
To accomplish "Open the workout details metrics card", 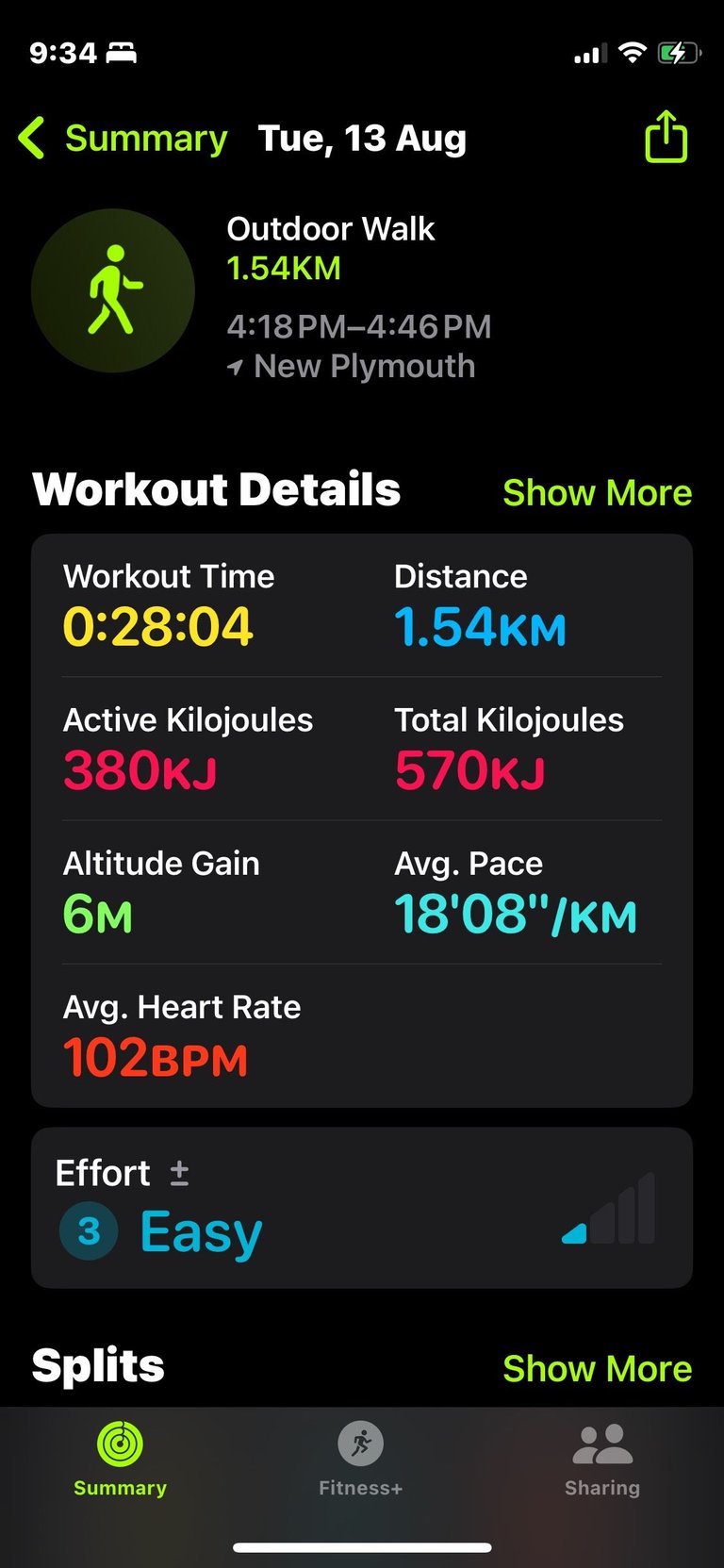I will [362, 820].
